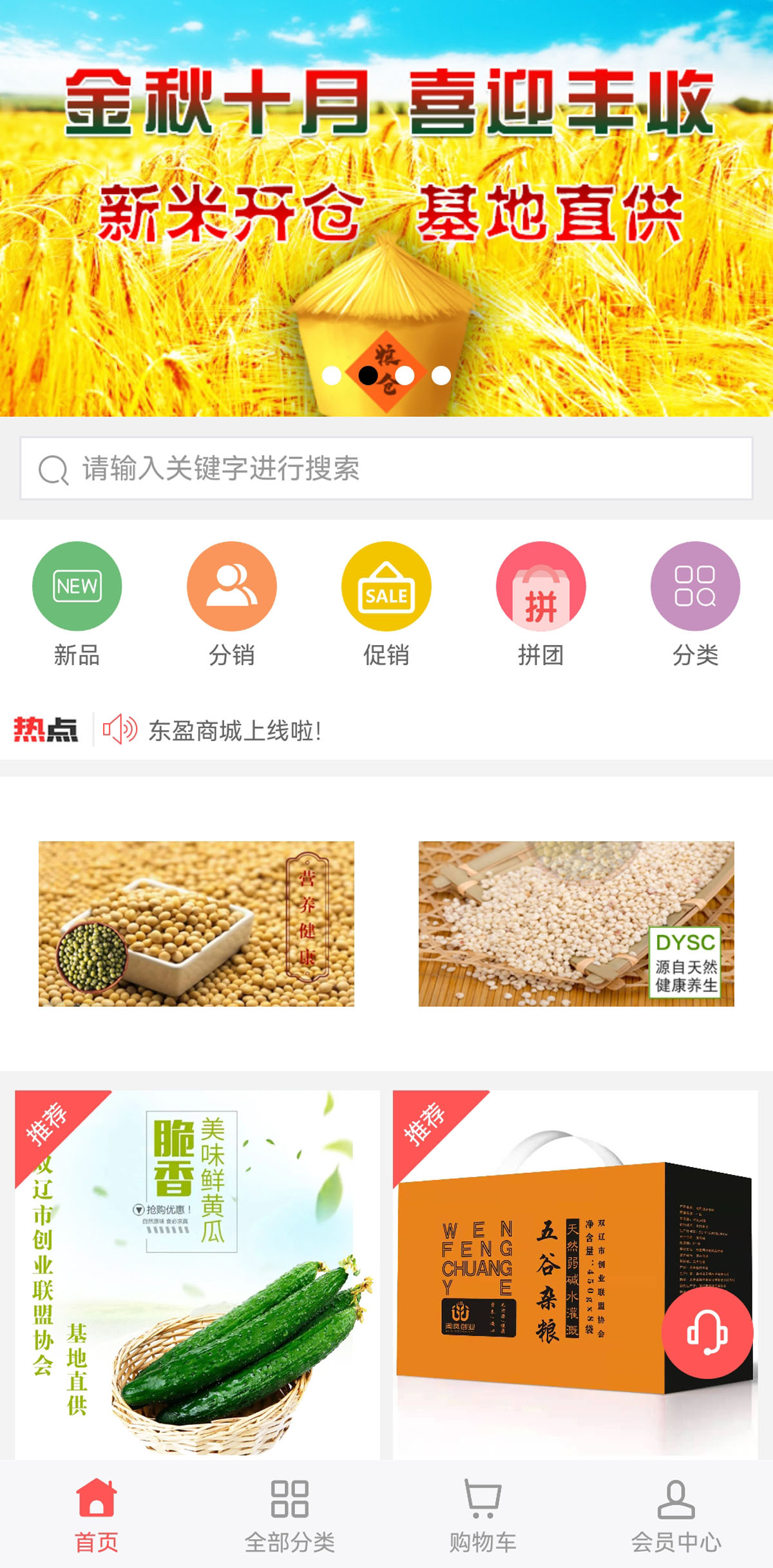Viewport: 773px width, 1568px height.
Task: Go to the 会员中心 member center
Action: [x=676, y=1515]
